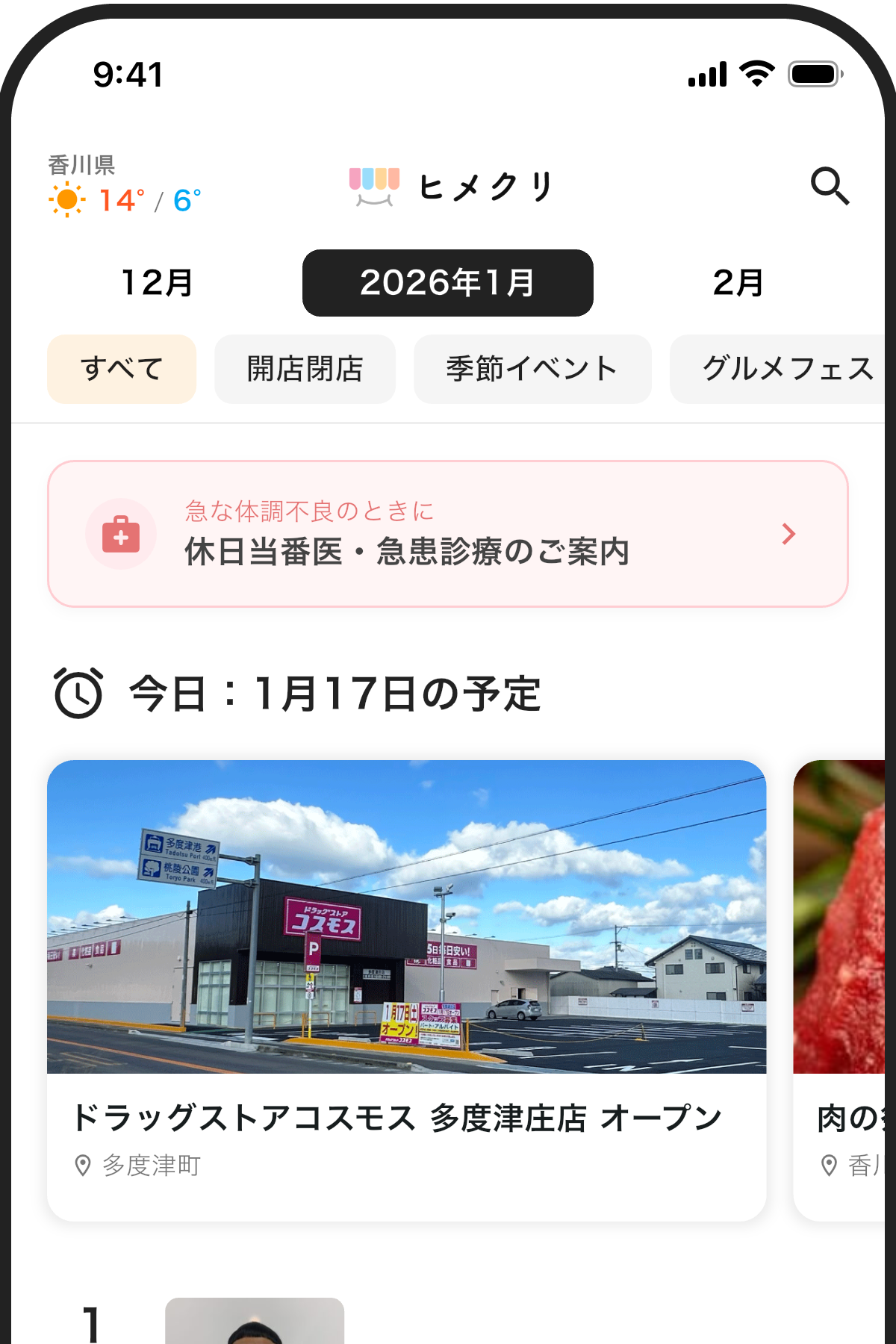Toggle the 季節イベント filter
The image size is (896, 1344).
click(x=532, y=368)
